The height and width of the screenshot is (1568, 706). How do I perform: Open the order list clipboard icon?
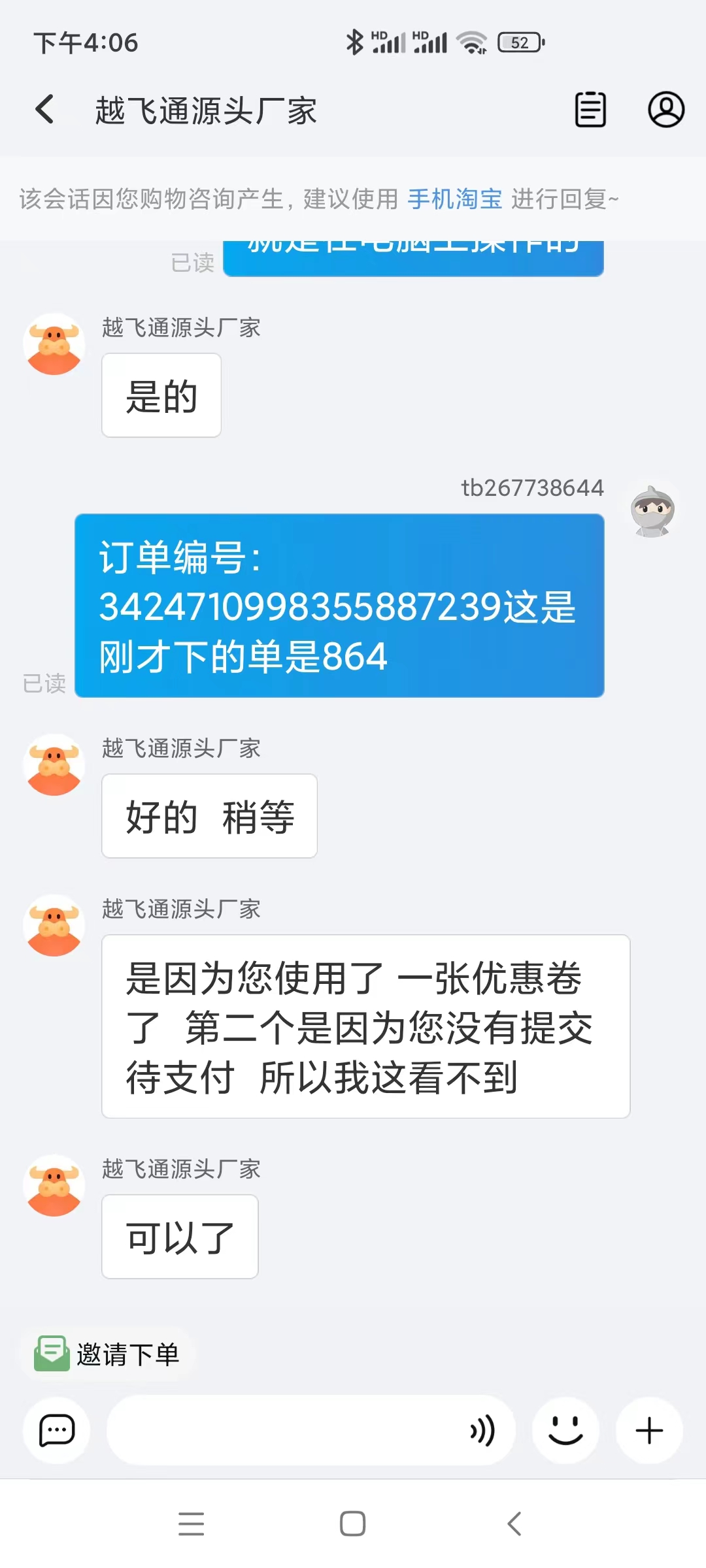click(590, 109)
